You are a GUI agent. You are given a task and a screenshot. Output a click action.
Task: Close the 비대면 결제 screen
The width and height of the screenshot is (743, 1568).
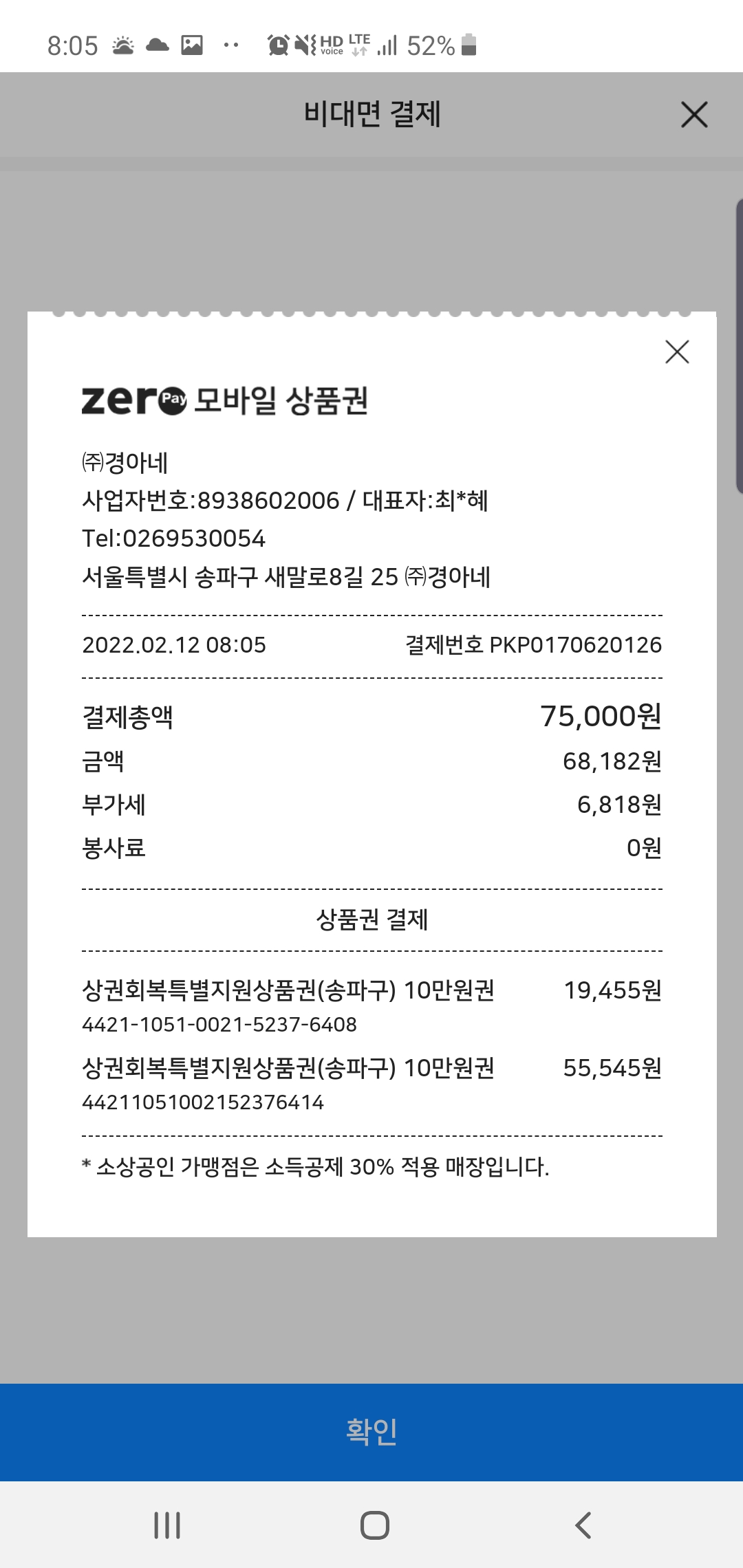(694, 115)
